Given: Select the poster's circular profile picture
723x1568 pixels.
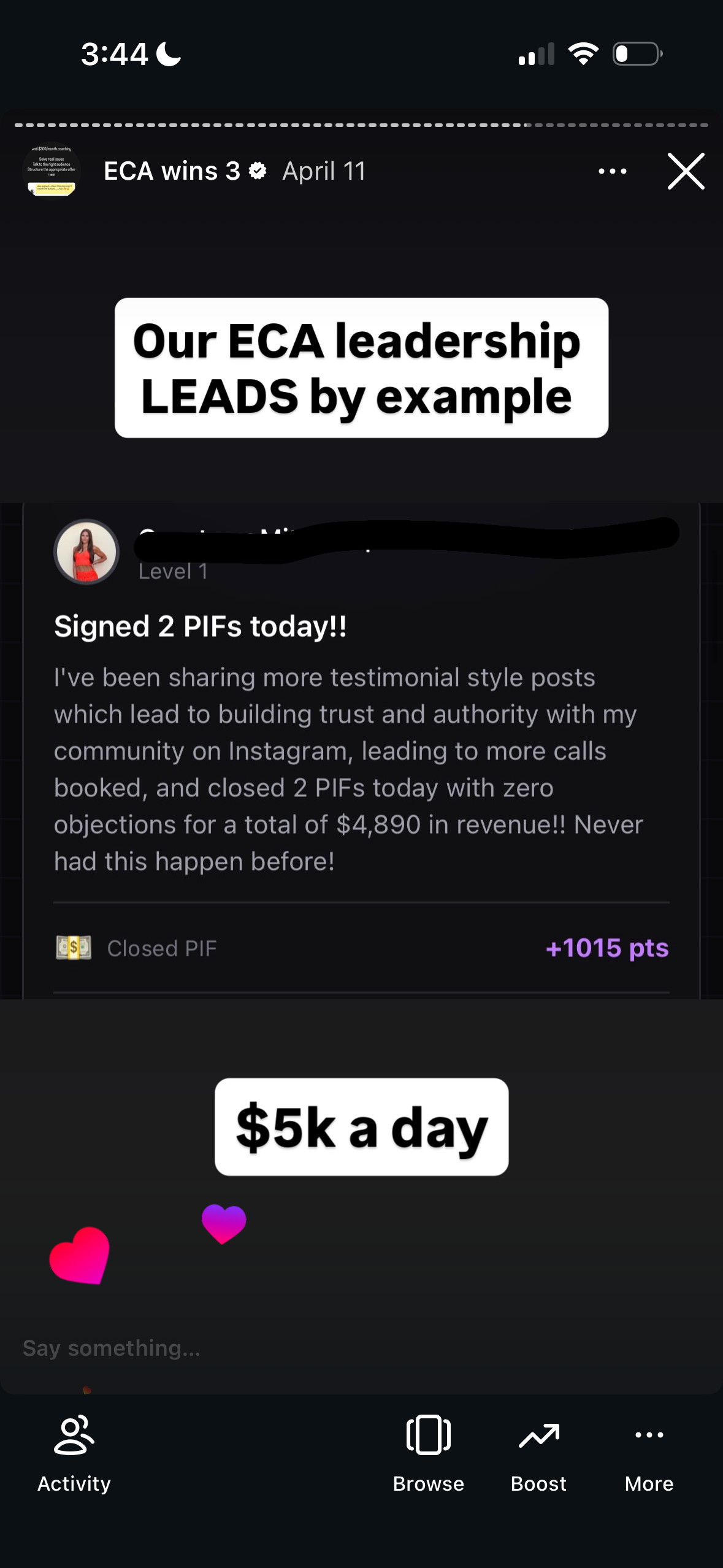Looking at the screenshot, I should tap(86, 551).
